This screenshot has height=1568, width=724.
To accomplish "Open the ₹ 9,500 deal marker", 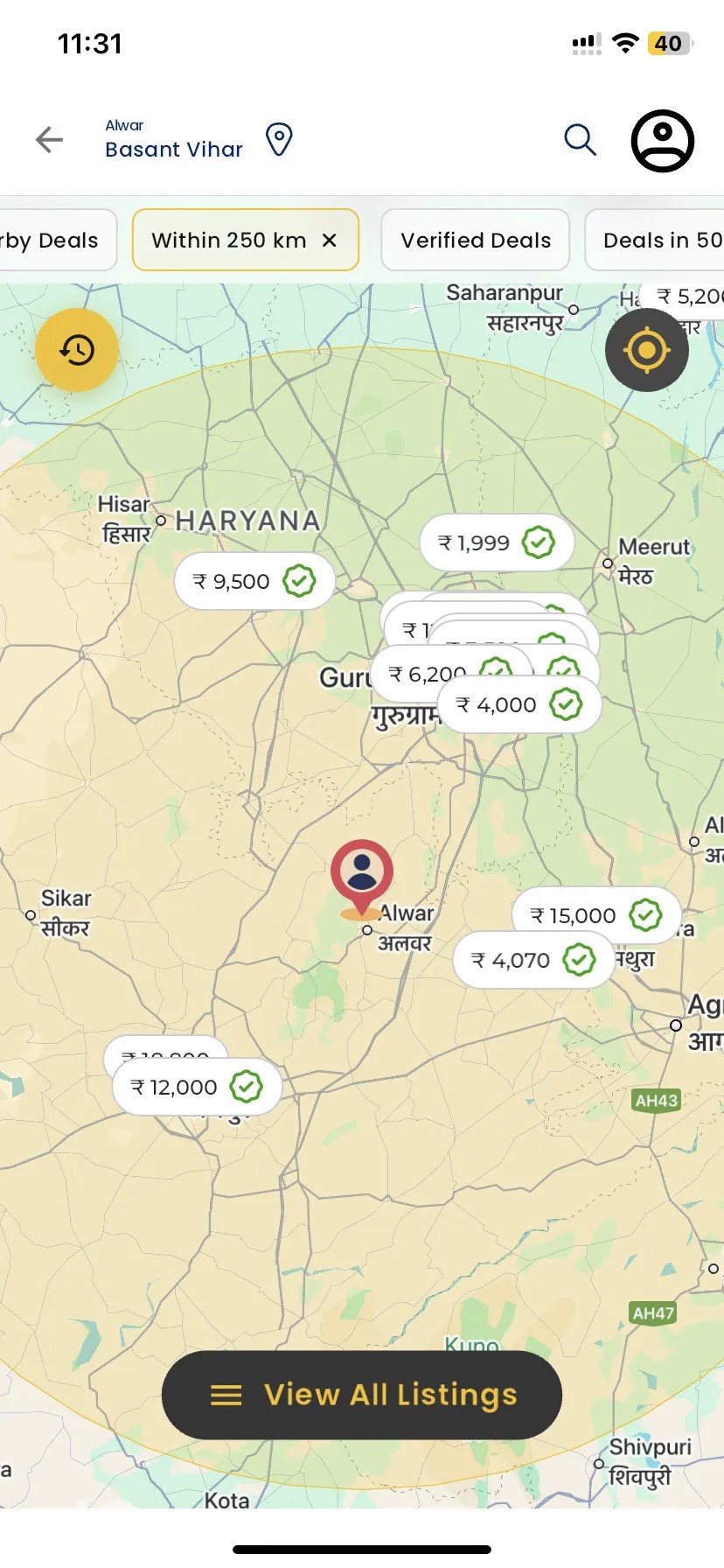I will tap(253, 581).
